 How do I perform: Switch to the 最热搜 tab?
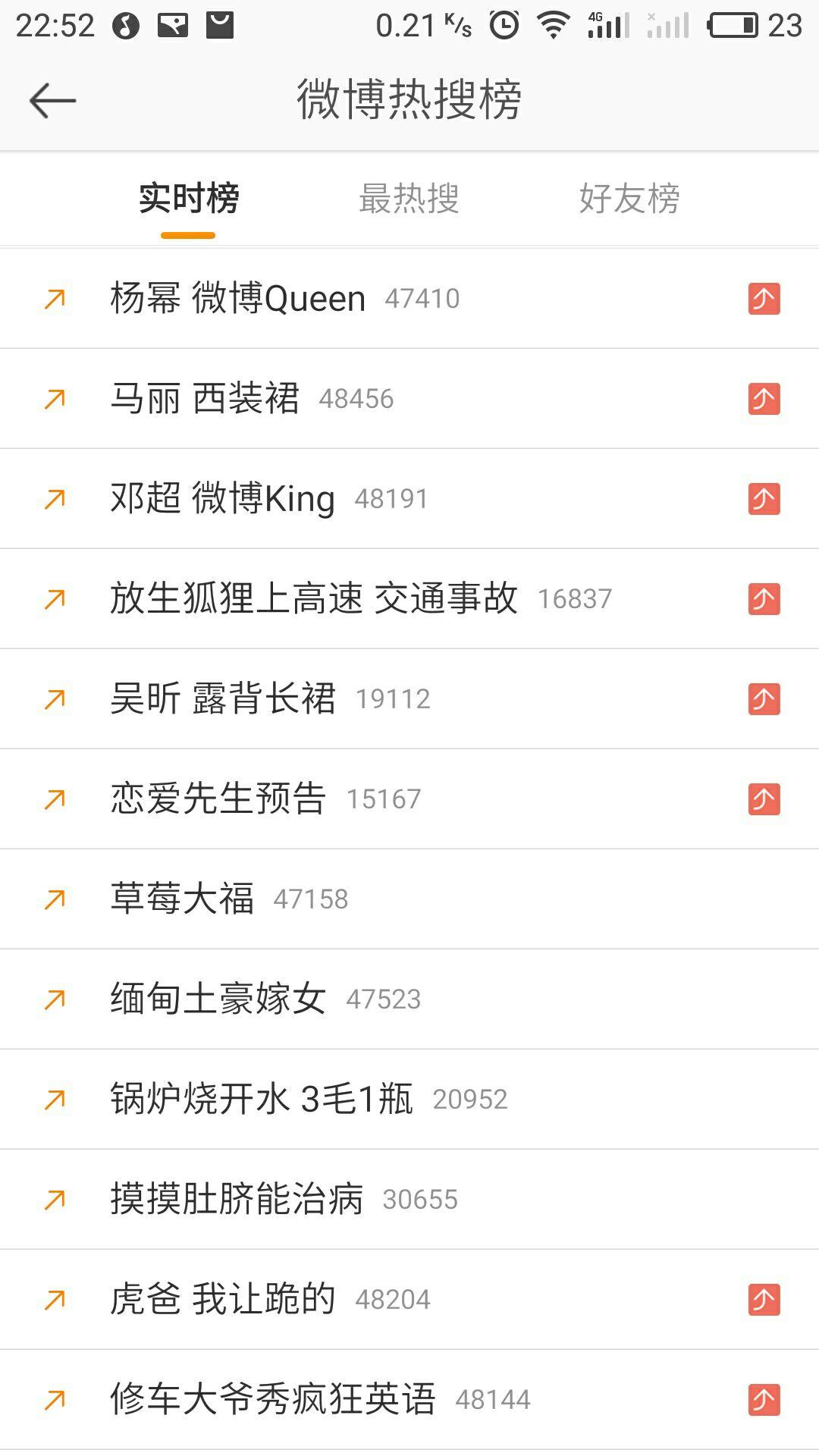click(x=409, y=199)
